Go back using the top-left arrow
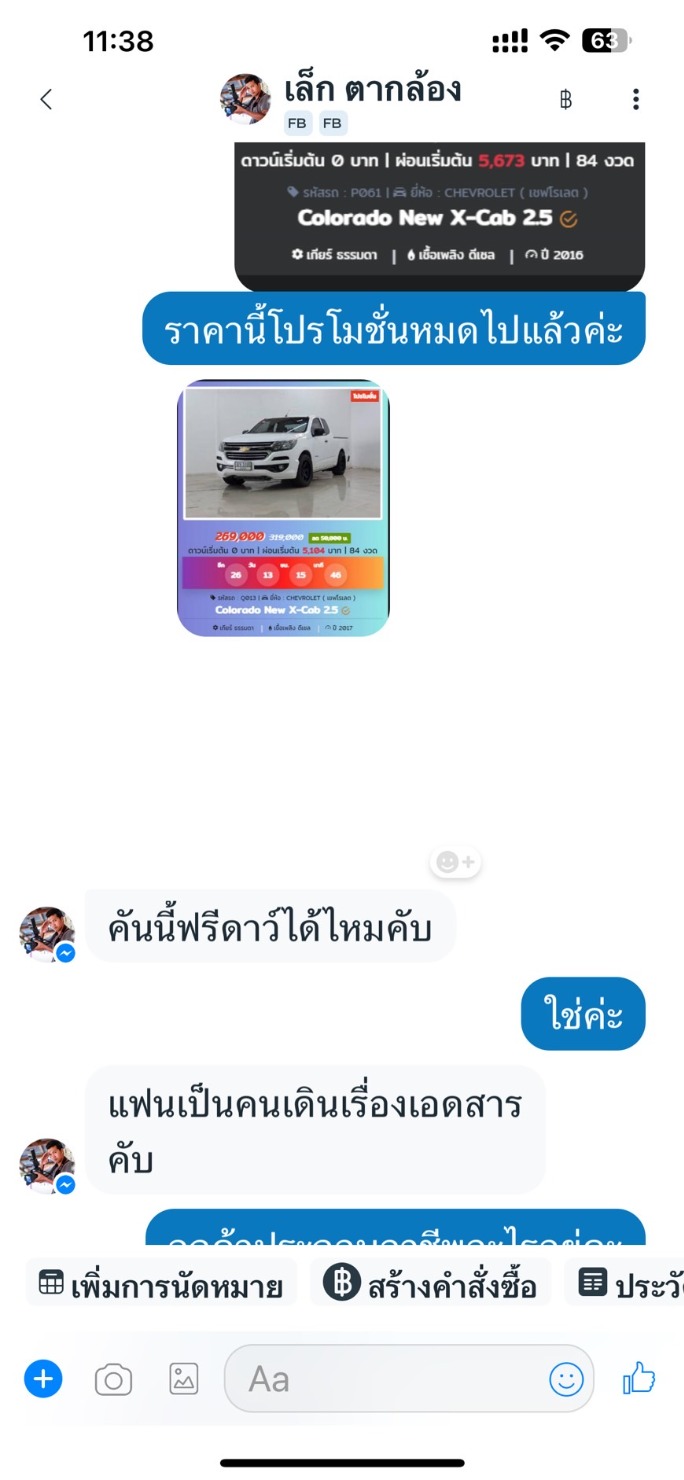This screenshot has width=684, height=1480. (x=45, y=99)
